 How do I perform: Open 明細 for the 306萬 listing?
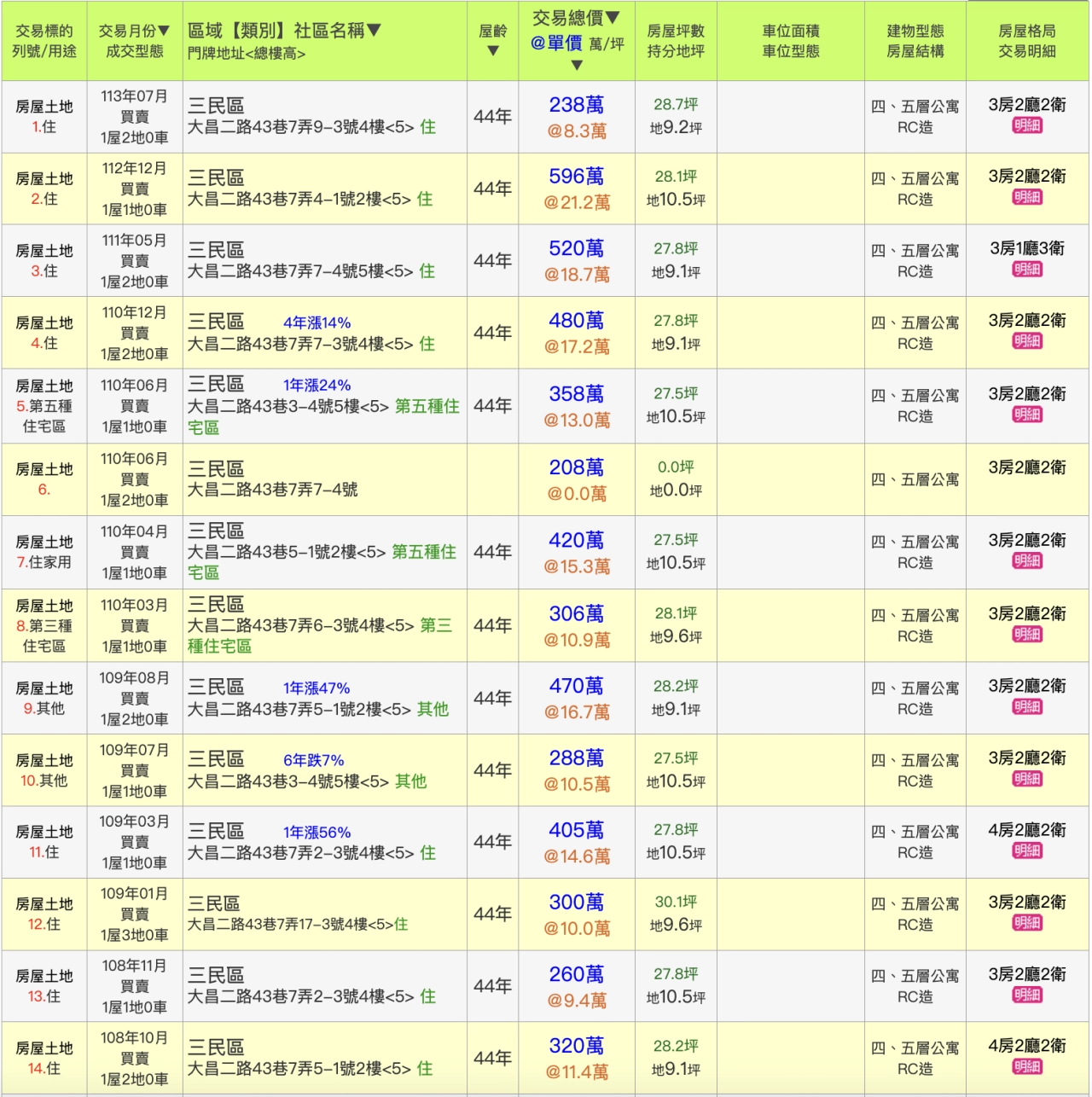point(1027,634)
